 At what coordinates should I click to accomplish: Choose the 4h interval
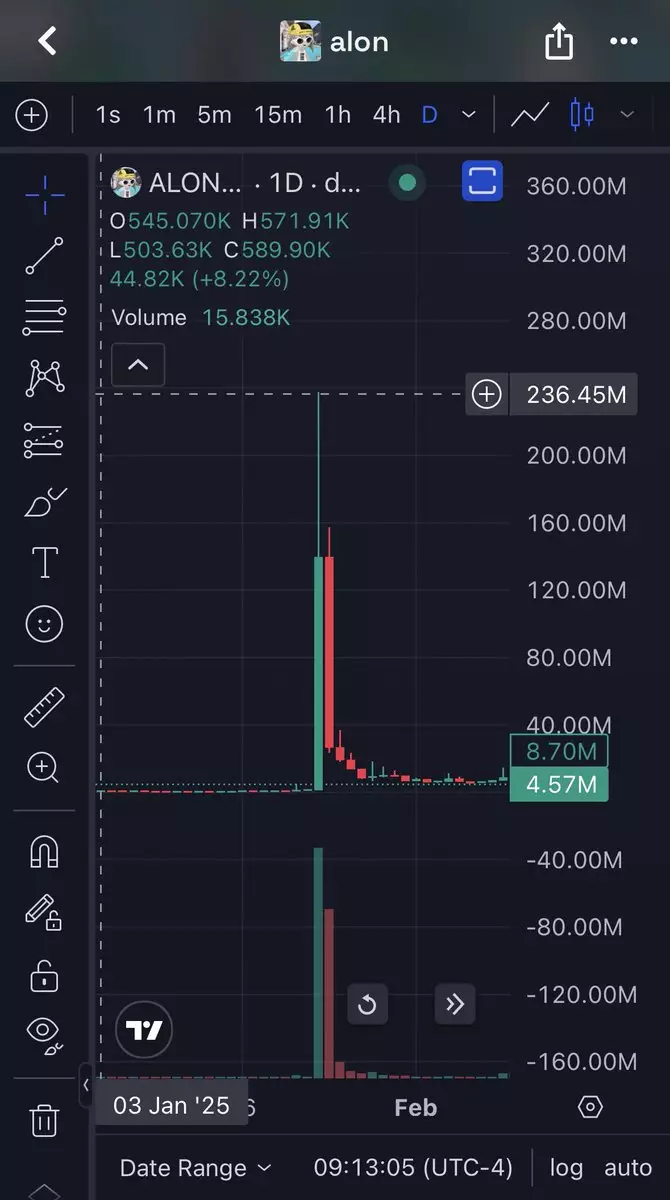(x=386, y=115)
